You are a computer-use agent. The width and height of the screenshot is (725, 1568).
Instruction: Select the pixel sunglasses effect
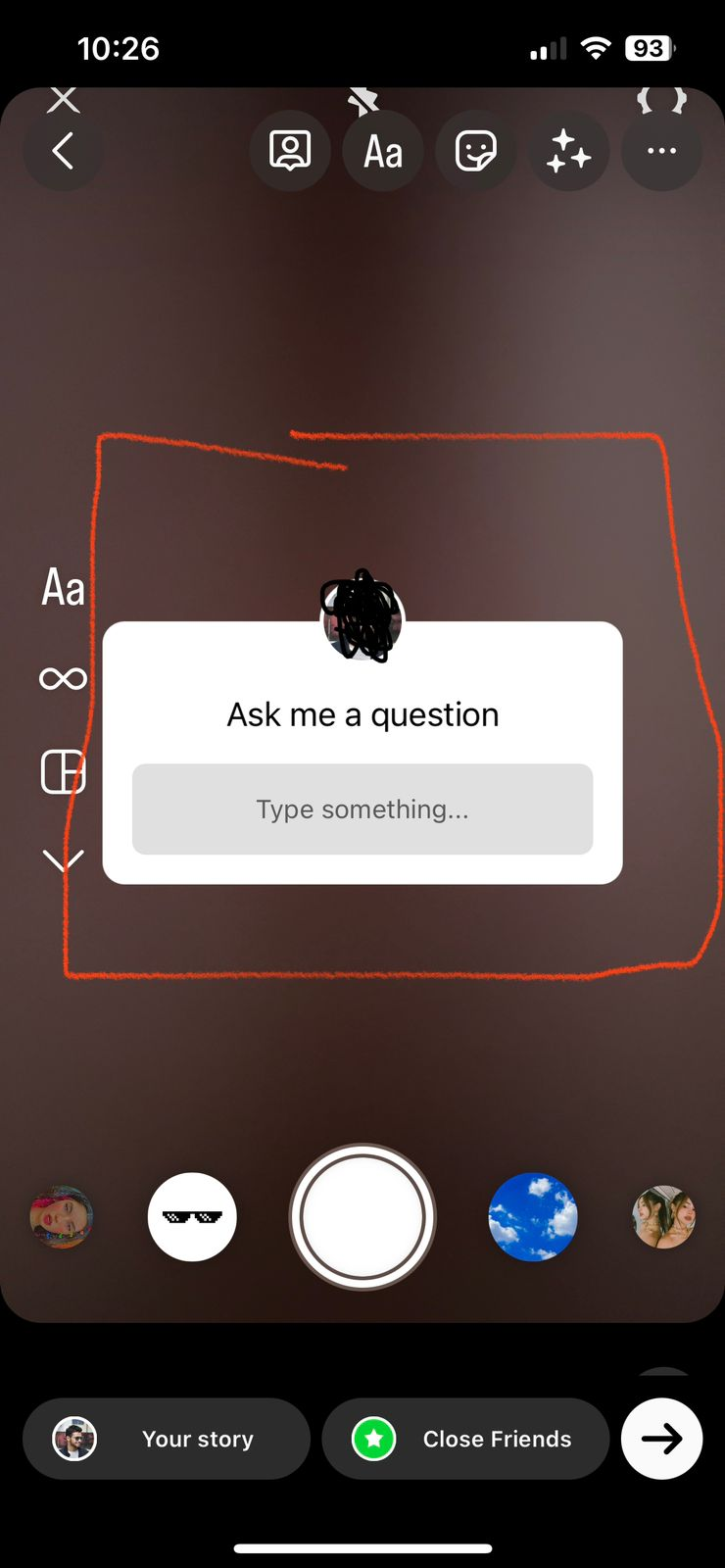(192, 1217)
